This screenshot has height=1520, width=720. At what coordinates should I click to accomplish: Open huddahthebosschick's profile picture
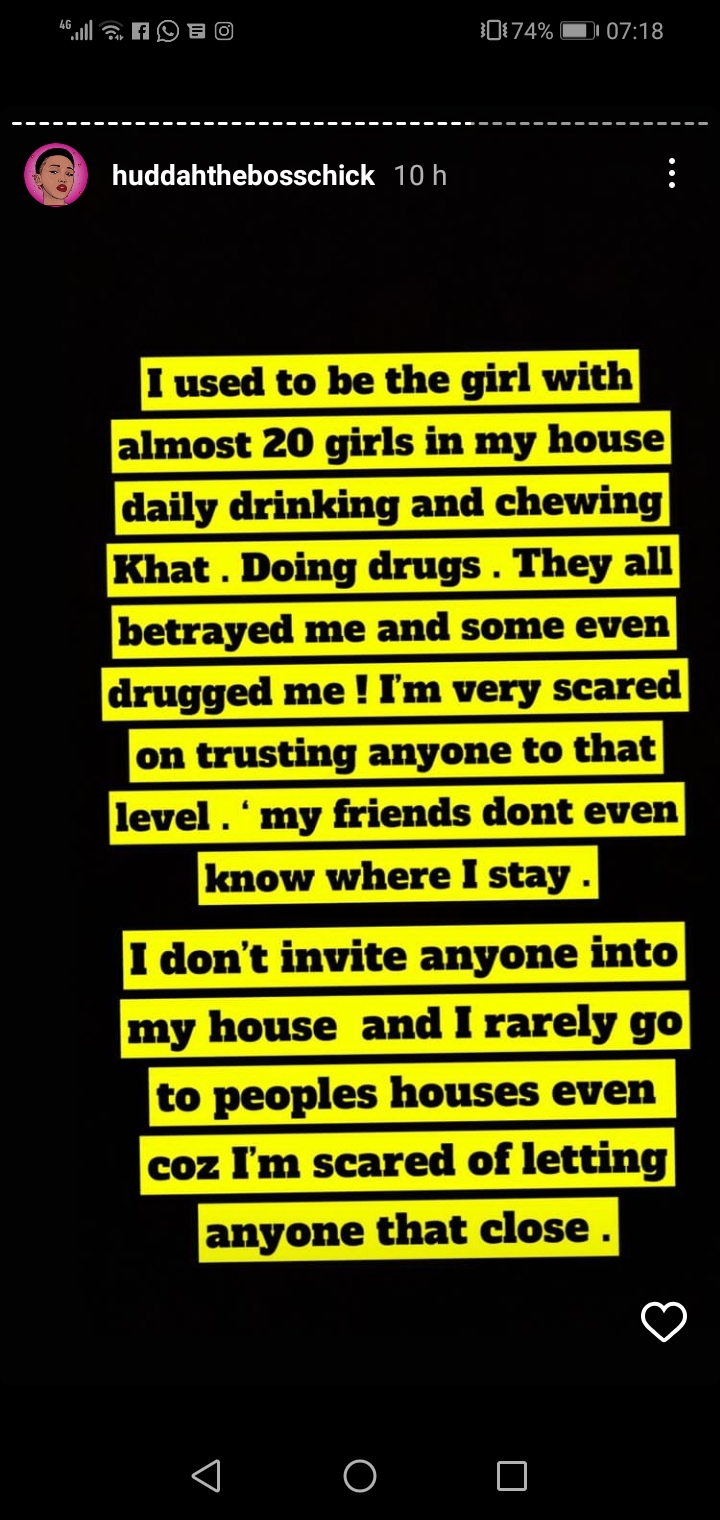point(56,175)
